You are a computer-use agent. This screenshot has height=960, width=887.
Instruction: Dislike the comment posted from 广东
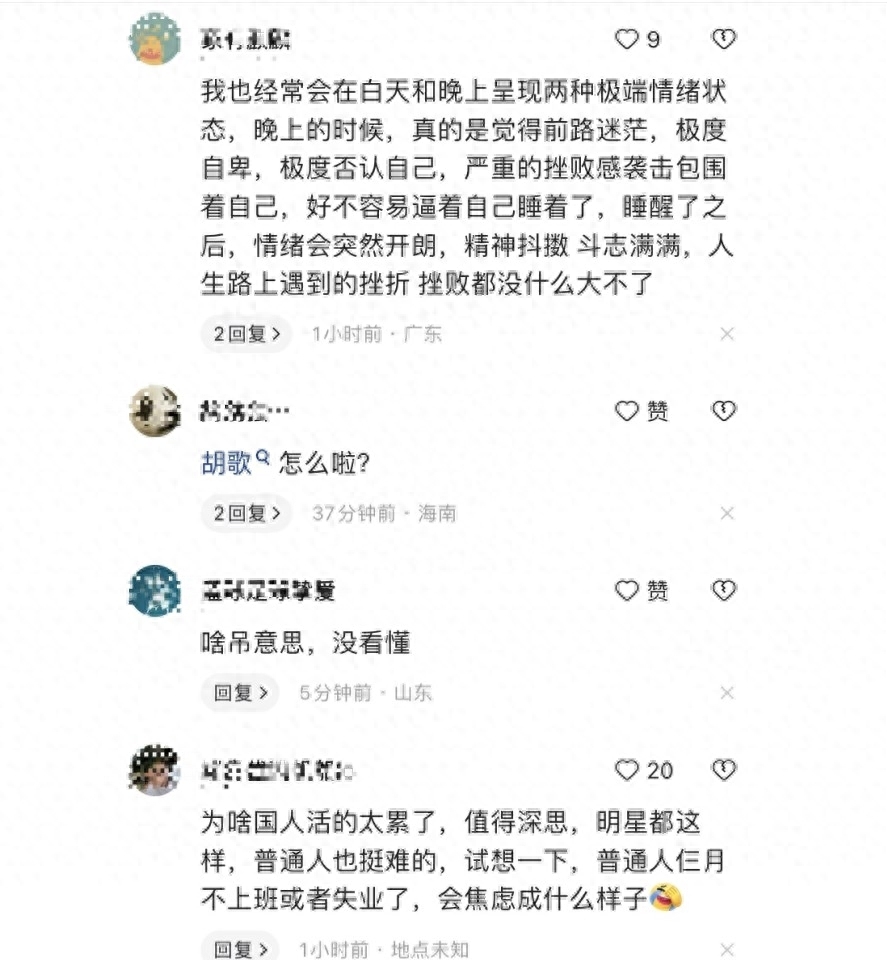pos(723,40)
